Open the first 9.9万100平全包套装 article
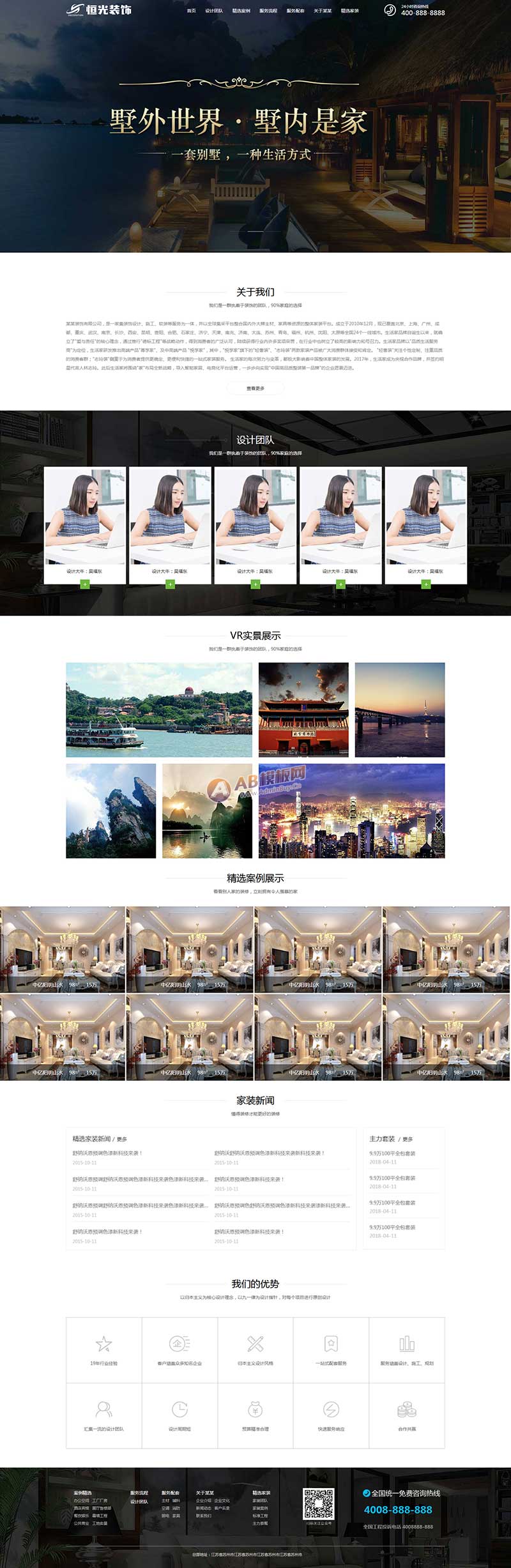511x1568 pixels. [x=392, y=1153]
